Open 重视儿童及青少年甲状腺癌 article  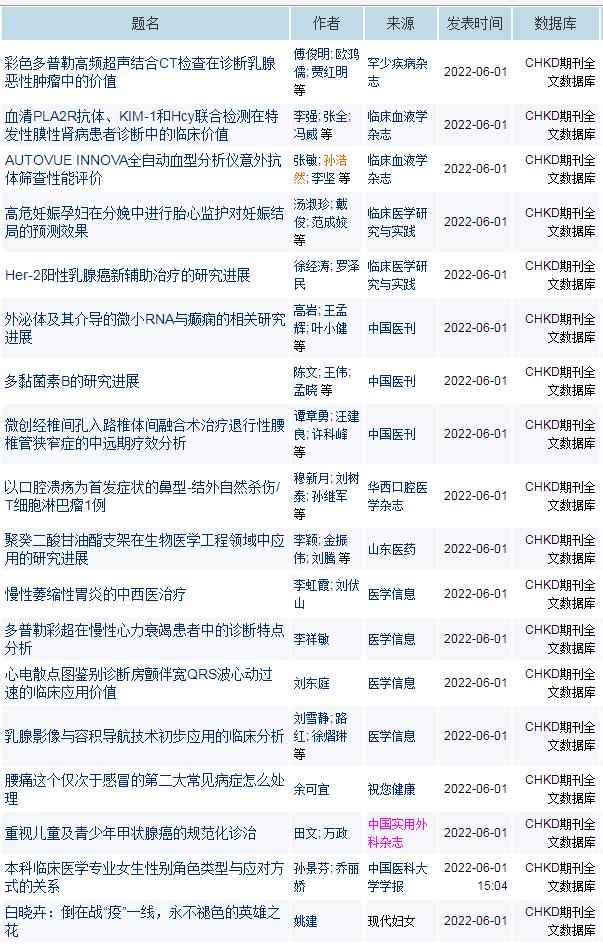[x=130, y=833]
